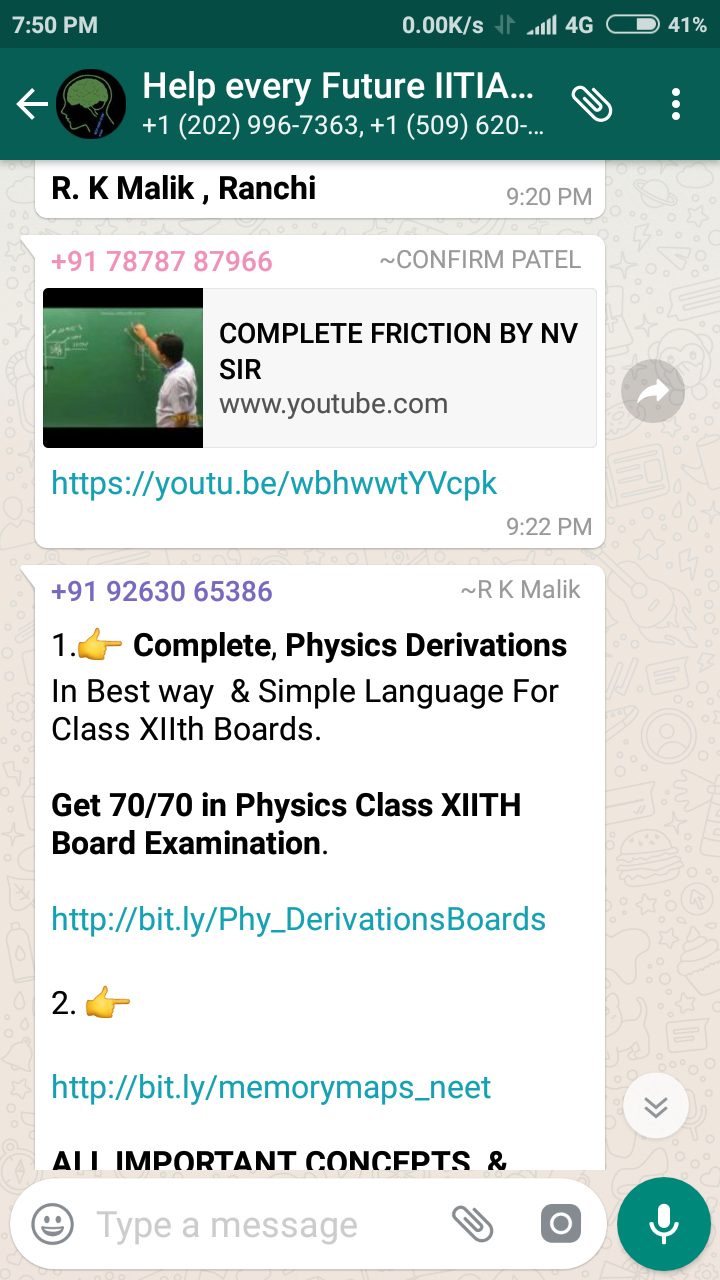Tap sender number +91 92630 65386

[x=162, y=592]
